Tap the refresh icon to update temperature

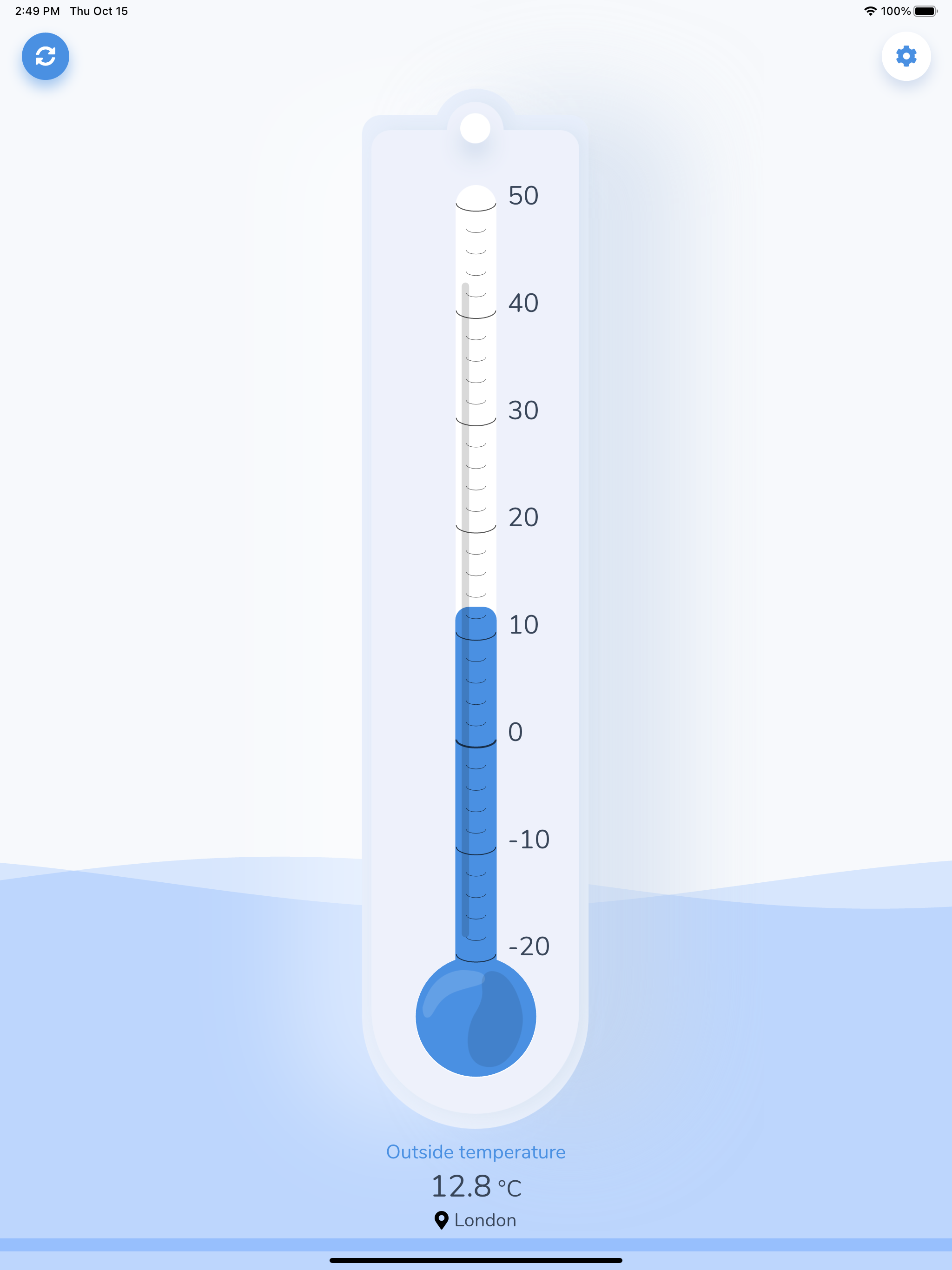click(x=46, y=56)
